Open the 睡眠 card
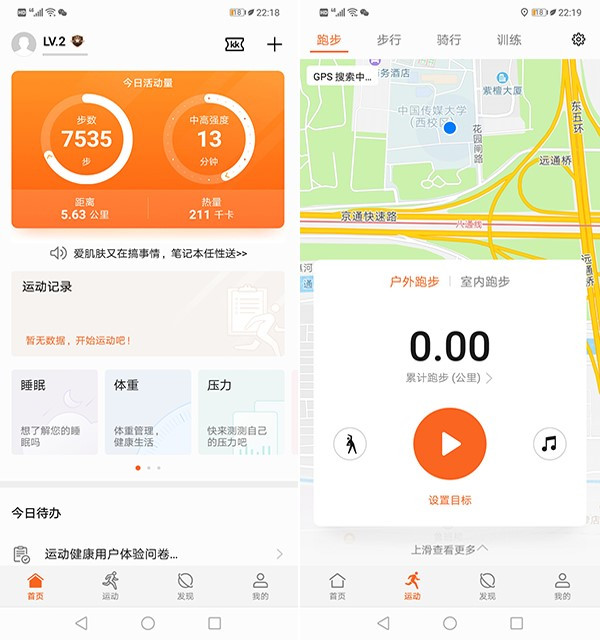The width and height of the screenshot is (600, 640). tap(54, 413)
